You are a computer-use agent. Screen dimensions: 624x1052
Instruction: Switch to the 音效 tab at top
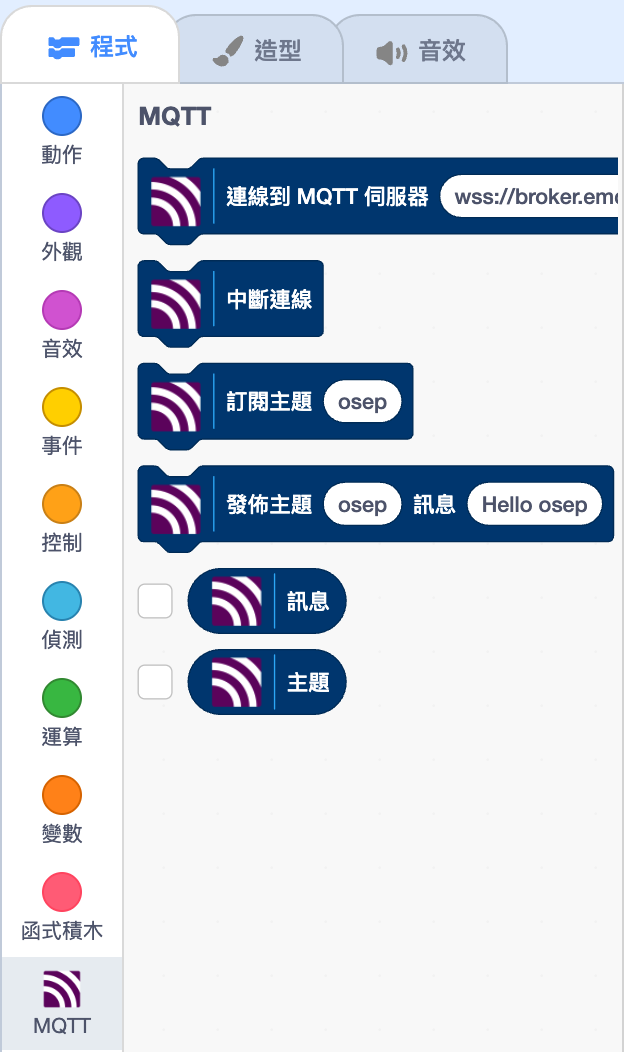[x=421, y=51]
